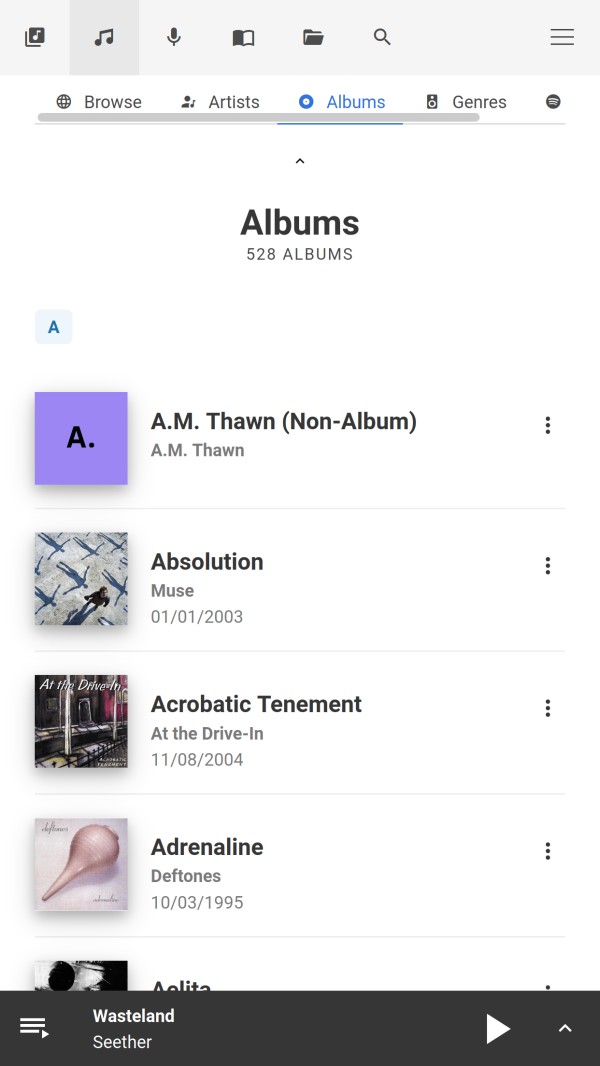Open the Absolution album by Muse
Screen dimensions: 600x1066
point(207,562)
